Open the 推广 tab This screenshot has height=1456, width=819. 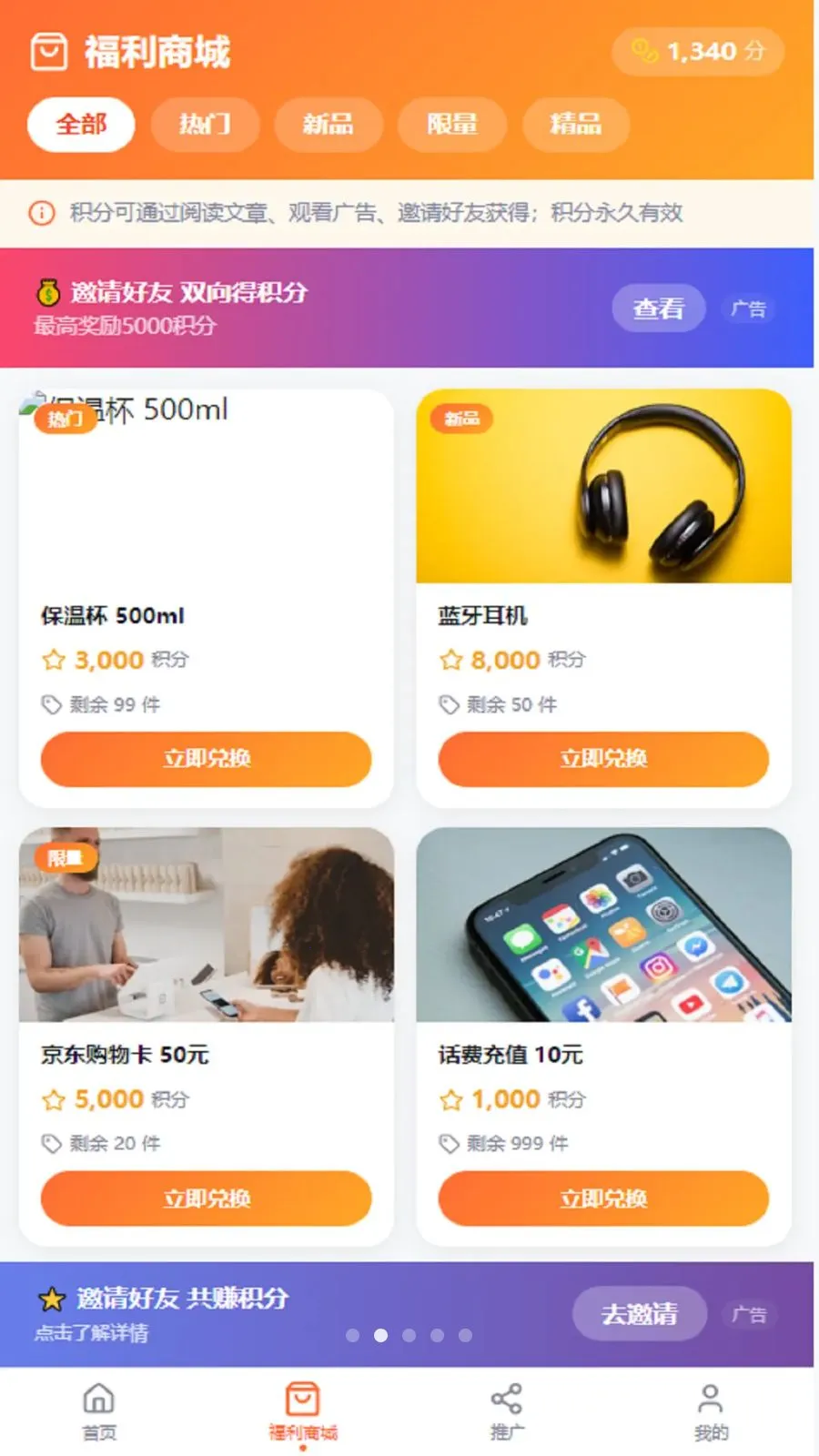tap(507, 1411)
